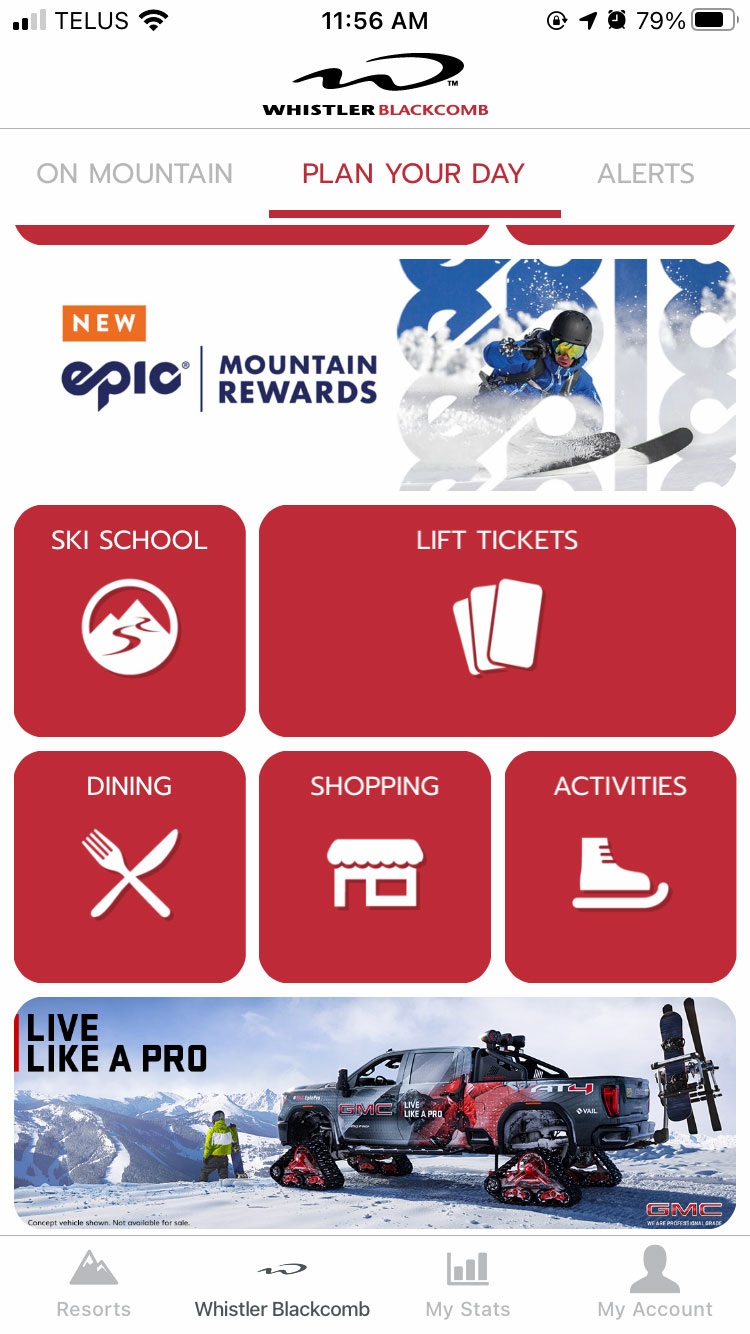
Task: Browse Activities
Action: (620, 867)
